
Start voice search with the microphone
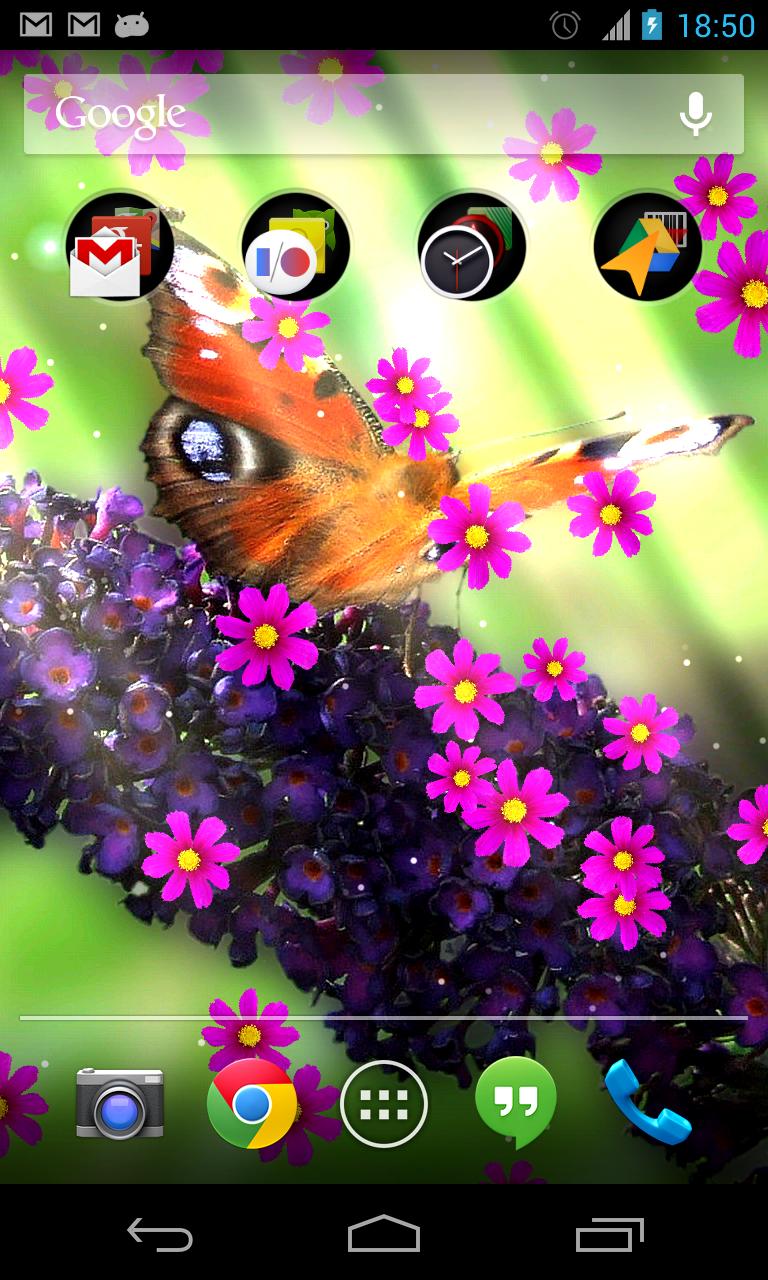(x=695, y=114)
